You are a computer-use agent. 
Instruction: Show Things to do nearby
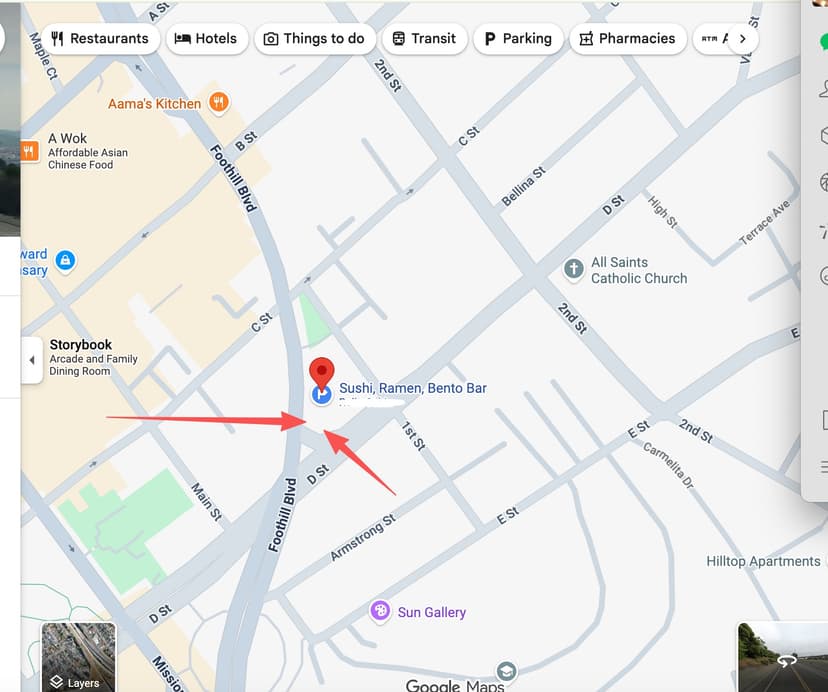pyautogui.click(x=314, y=39)
